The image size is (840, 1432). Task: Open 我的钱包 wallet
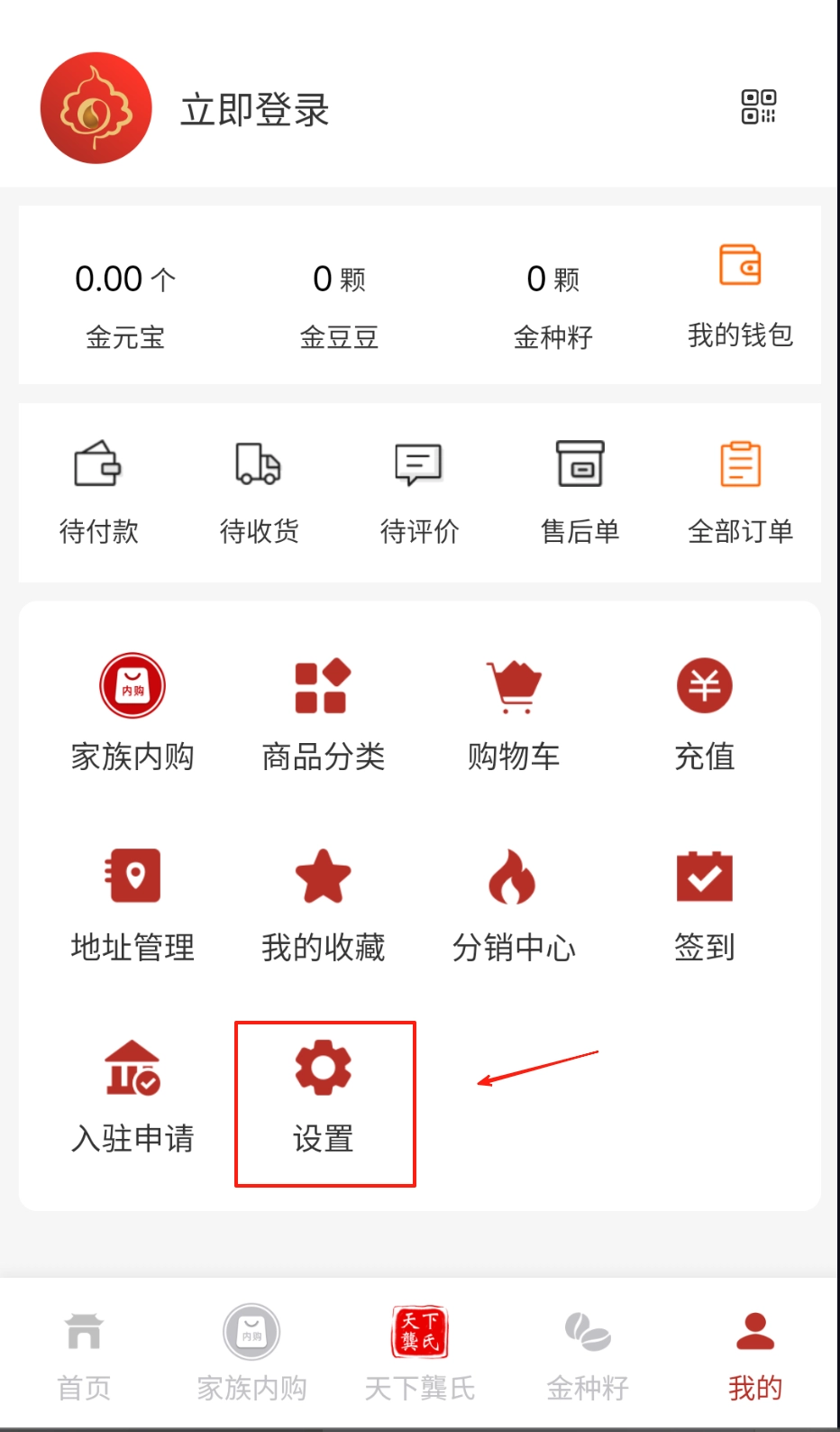click(x=740, y=295)
